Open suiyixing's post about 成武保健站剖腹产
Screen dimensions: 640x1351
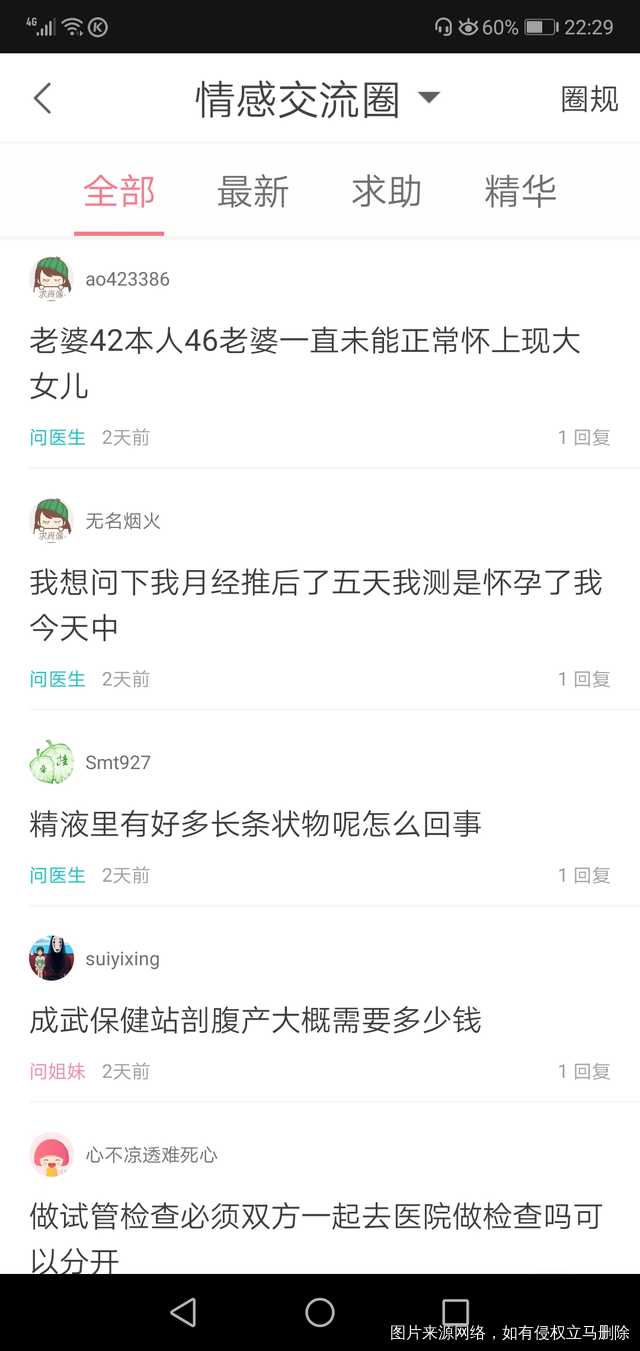(256, 1020)
